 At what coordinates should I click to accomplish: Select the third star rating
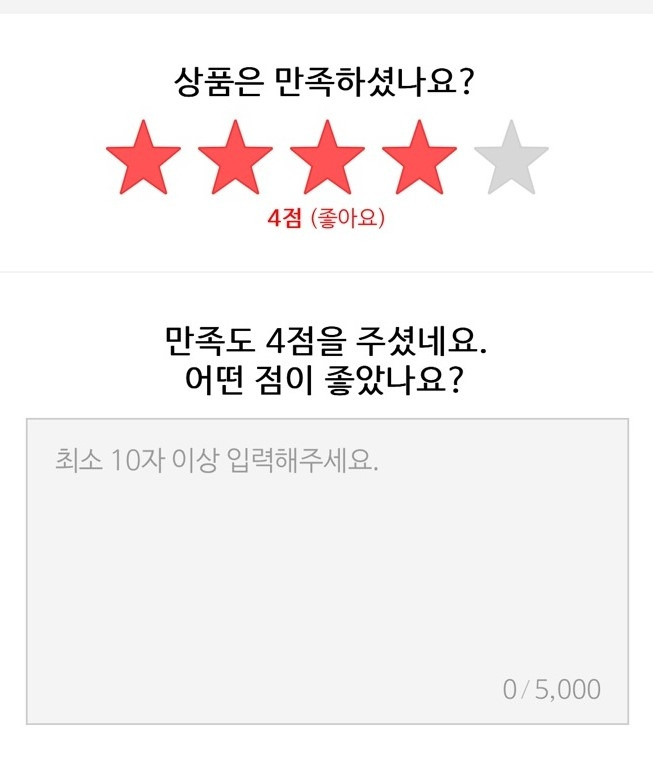(327, 158)
